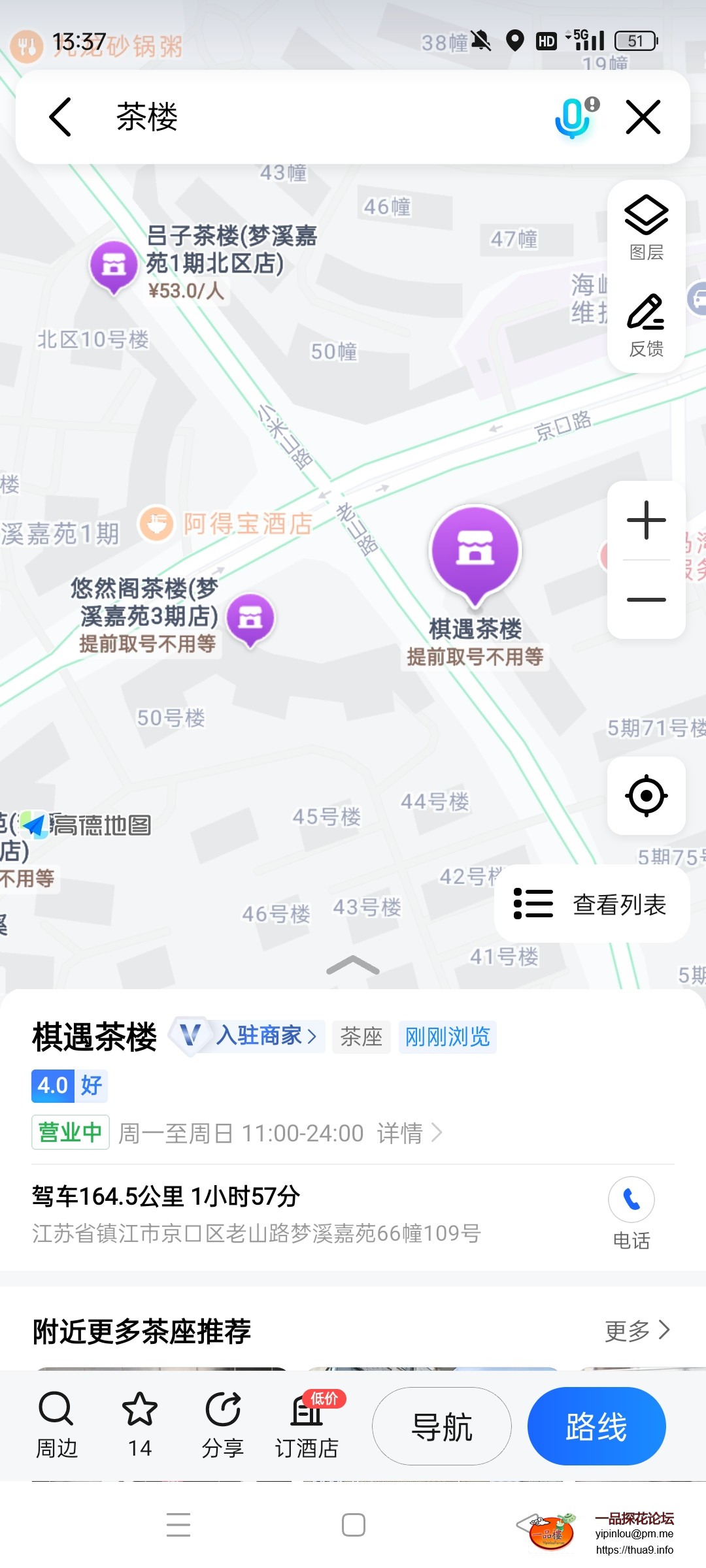Tap the locate-me crosshair icon
Image resolution: width=706 pixels, height=1568 pixels.
tap(645, 796)
